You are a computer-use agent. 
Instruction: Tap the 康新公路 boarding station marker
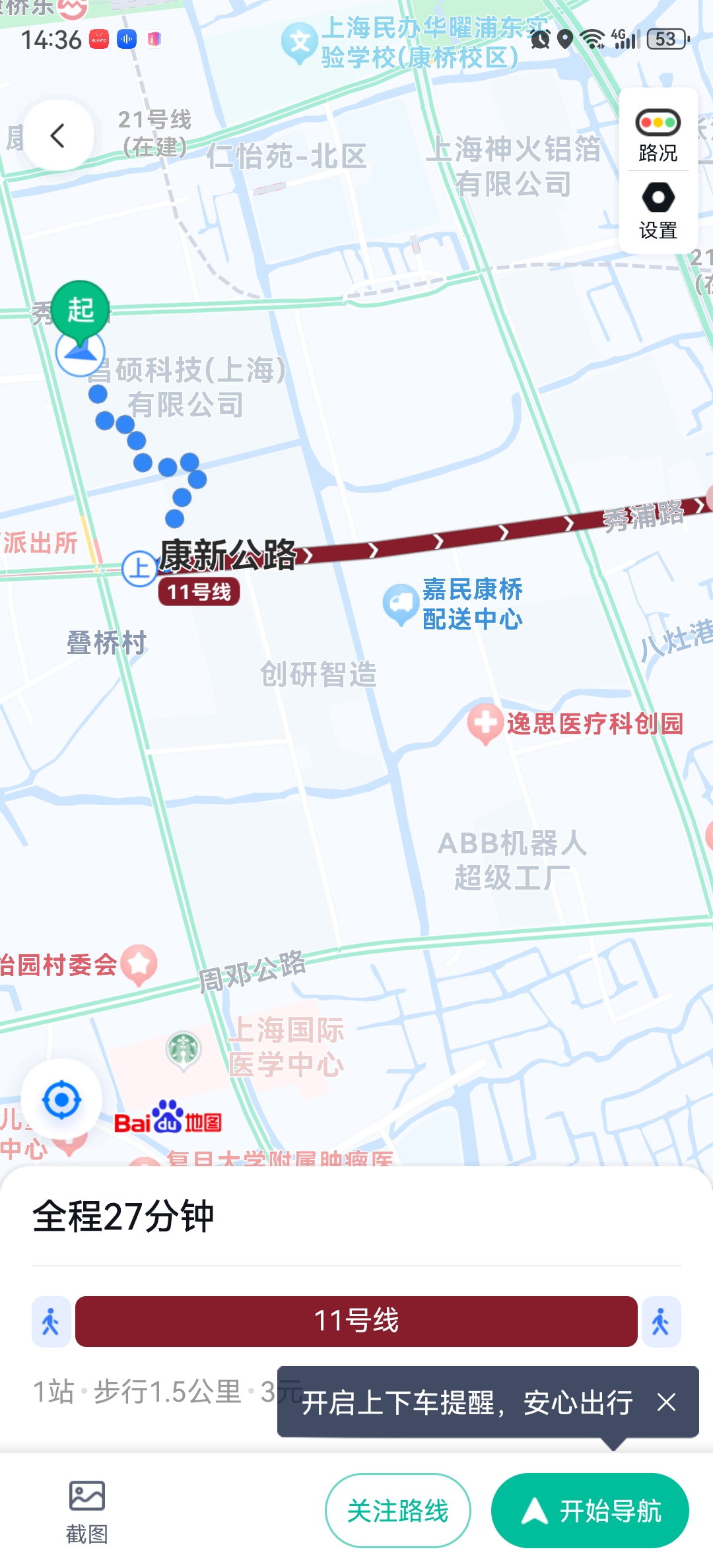[x=139, y=568]
